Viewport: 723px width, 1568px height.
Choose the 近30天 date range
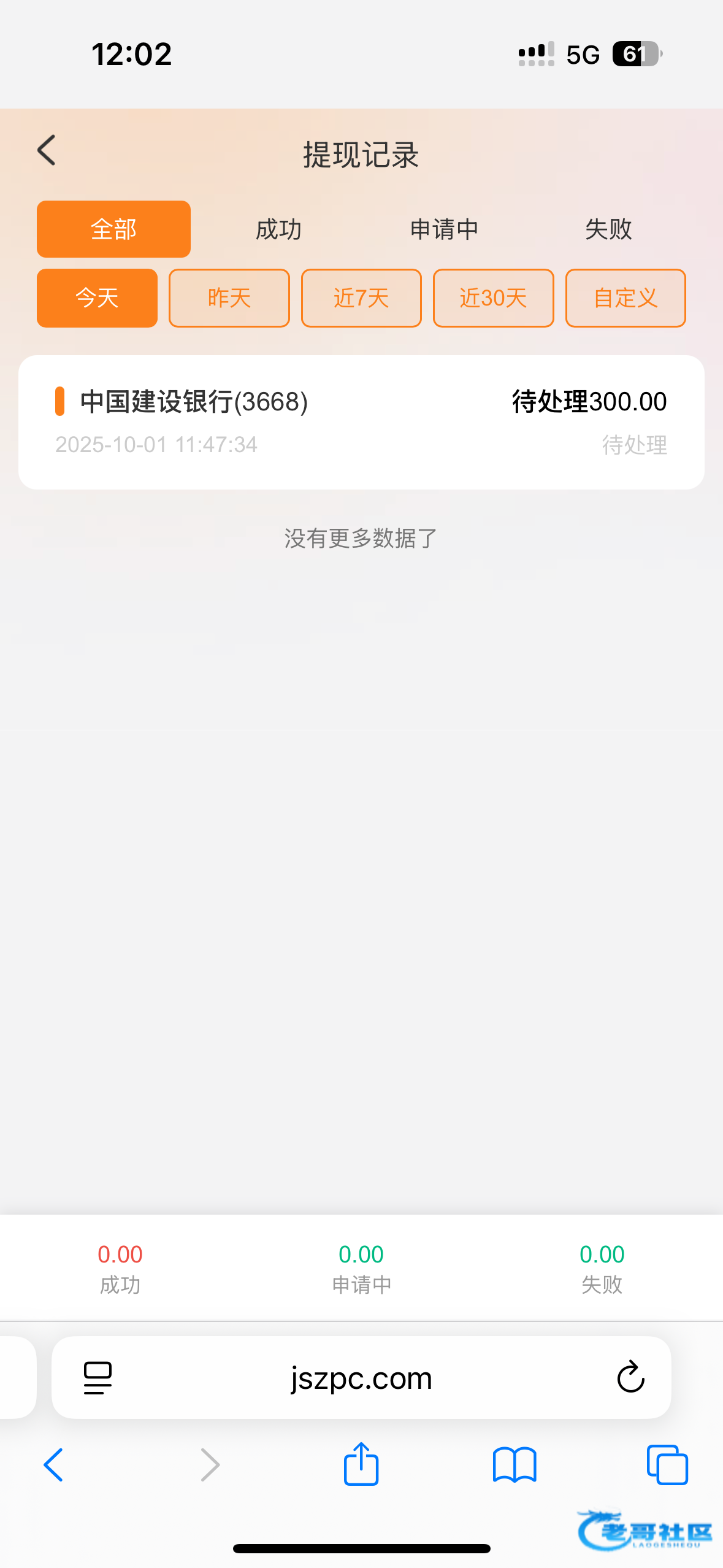point(494,298)
